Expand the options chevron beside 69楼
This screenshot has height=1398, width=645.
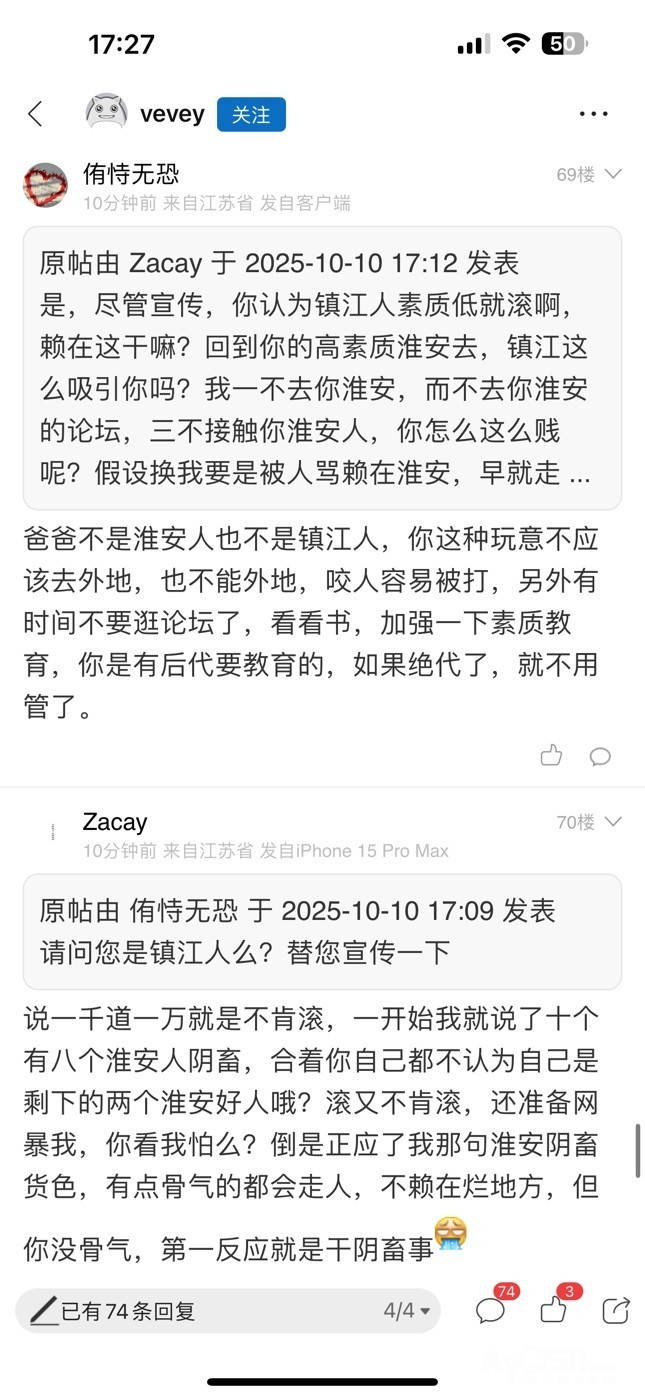pos(614,175)
